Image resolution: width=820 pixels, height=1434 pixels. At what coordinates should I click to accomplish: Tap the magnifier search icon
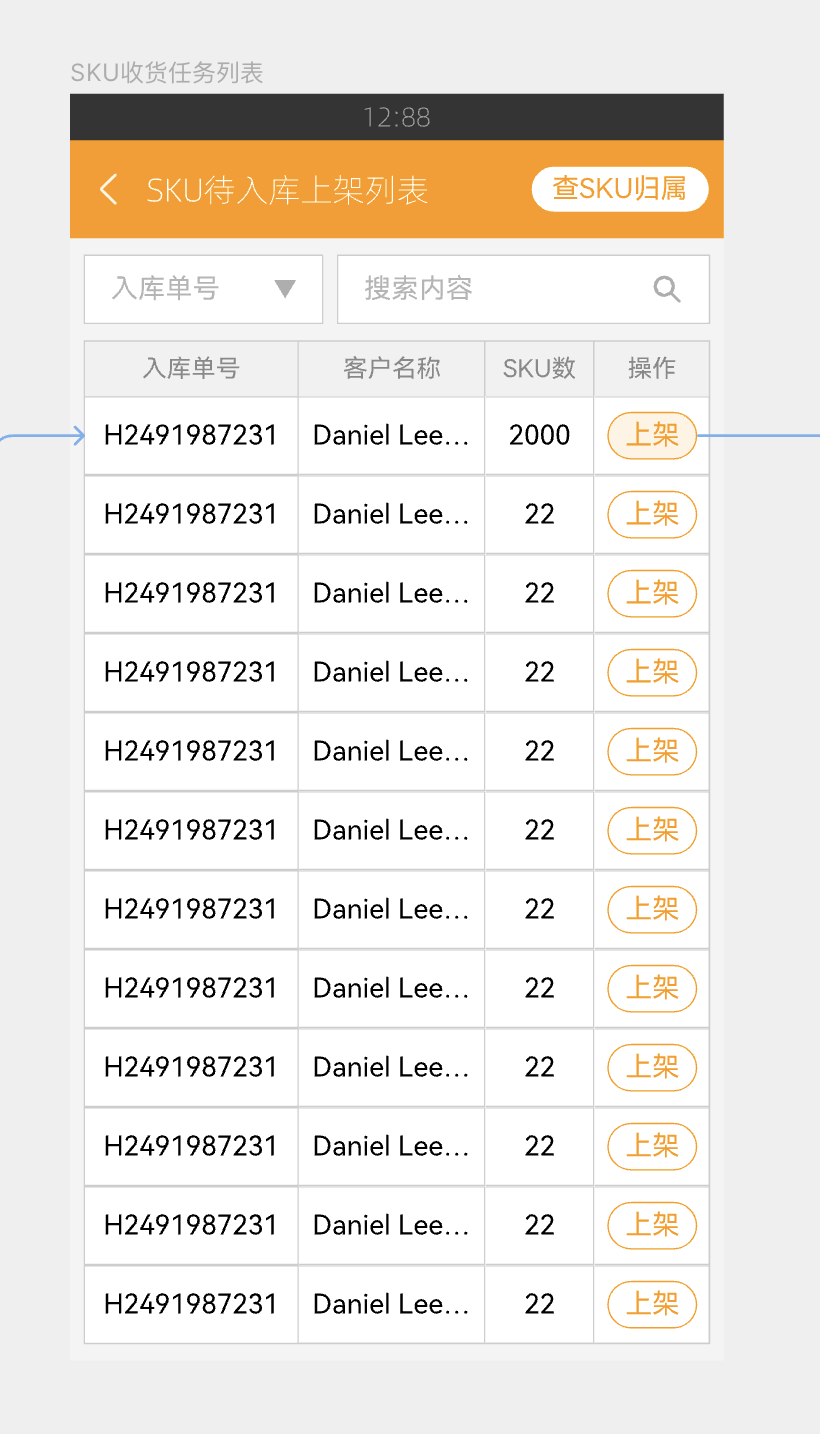[667, 289]
